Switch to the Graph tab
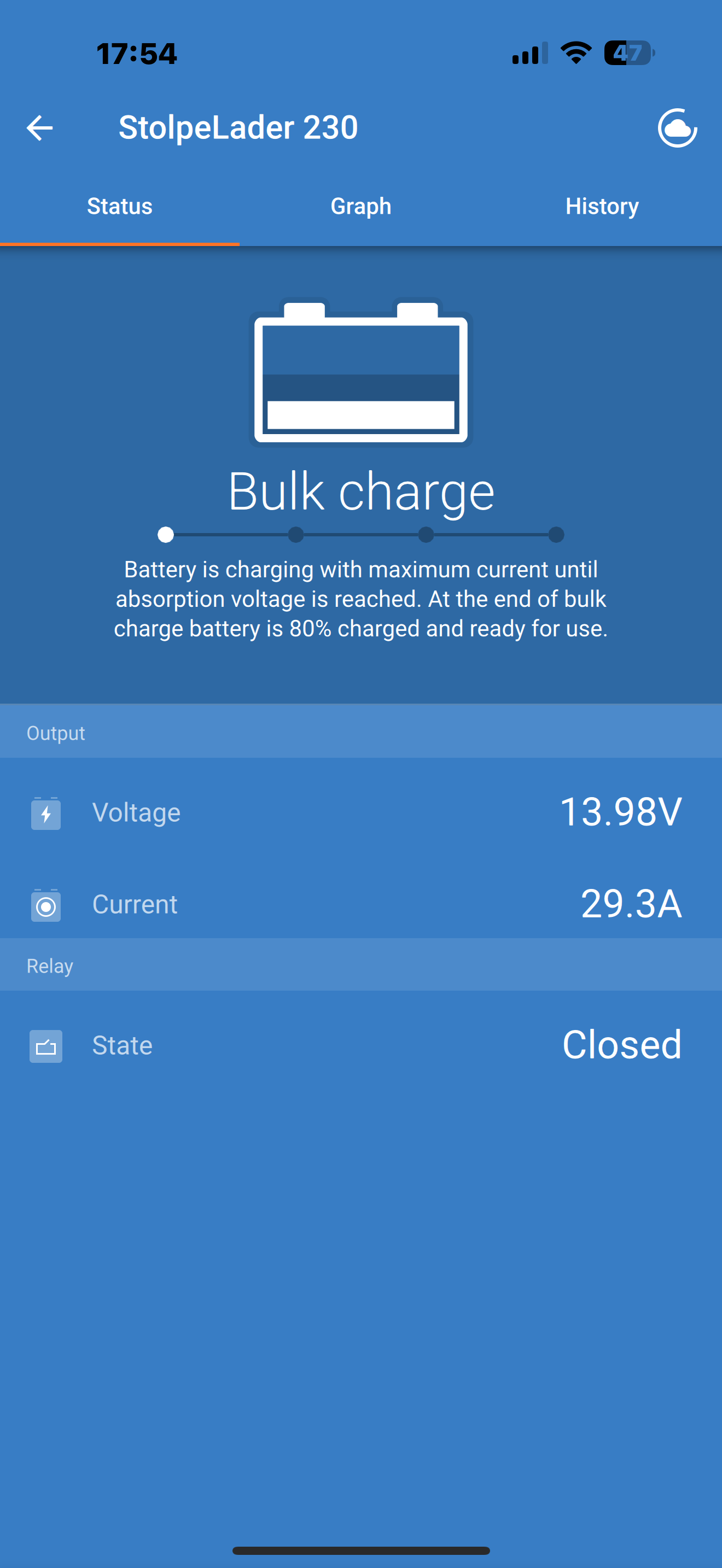 point(360,206)
